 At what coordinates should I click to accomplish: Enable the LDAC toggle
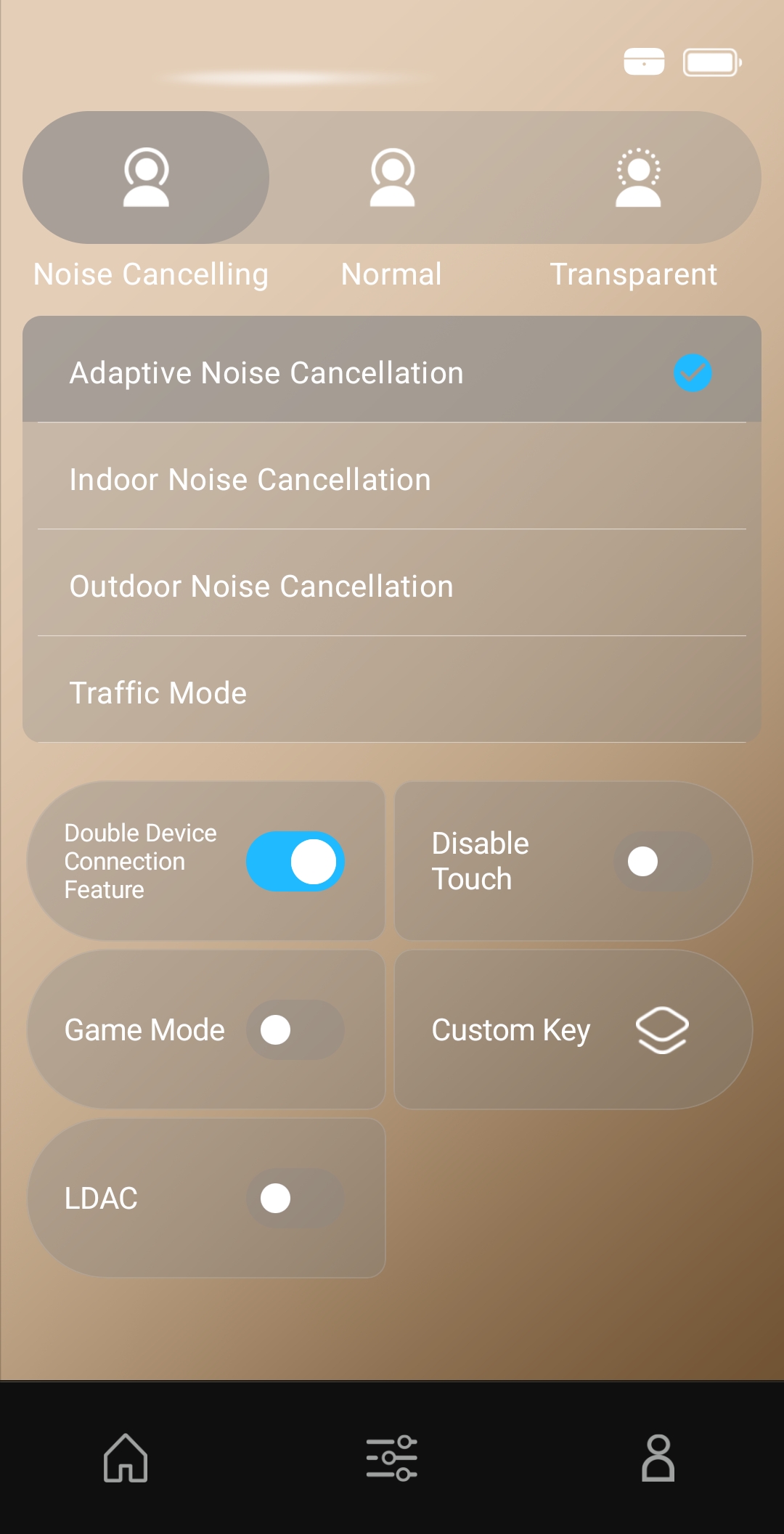click(x=295, y=1199)
